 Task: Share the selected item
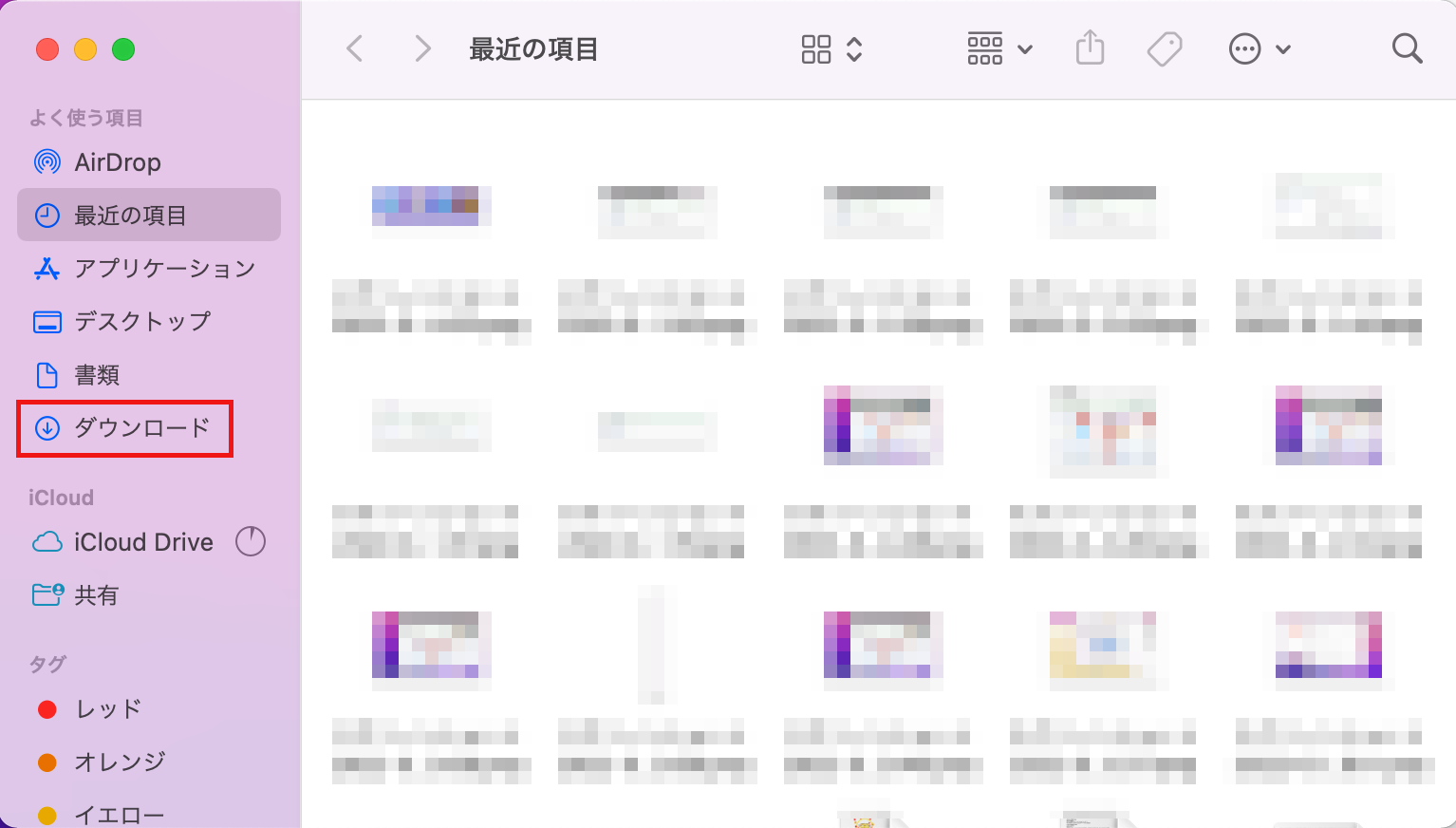pyautogui.click(x=1090, y=48)
